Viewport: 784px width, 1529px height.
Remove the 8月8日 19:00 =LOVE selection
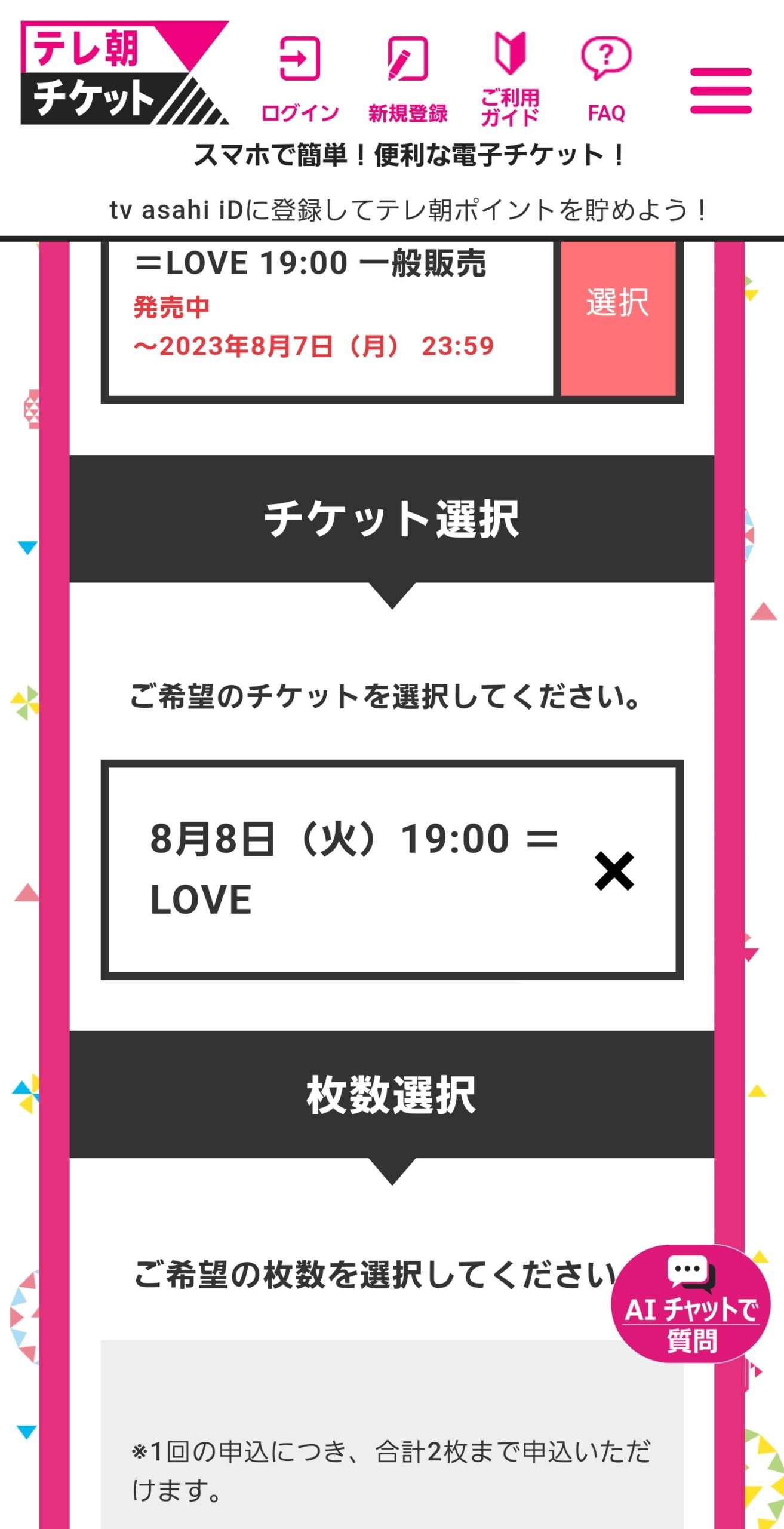click(614, 871)
